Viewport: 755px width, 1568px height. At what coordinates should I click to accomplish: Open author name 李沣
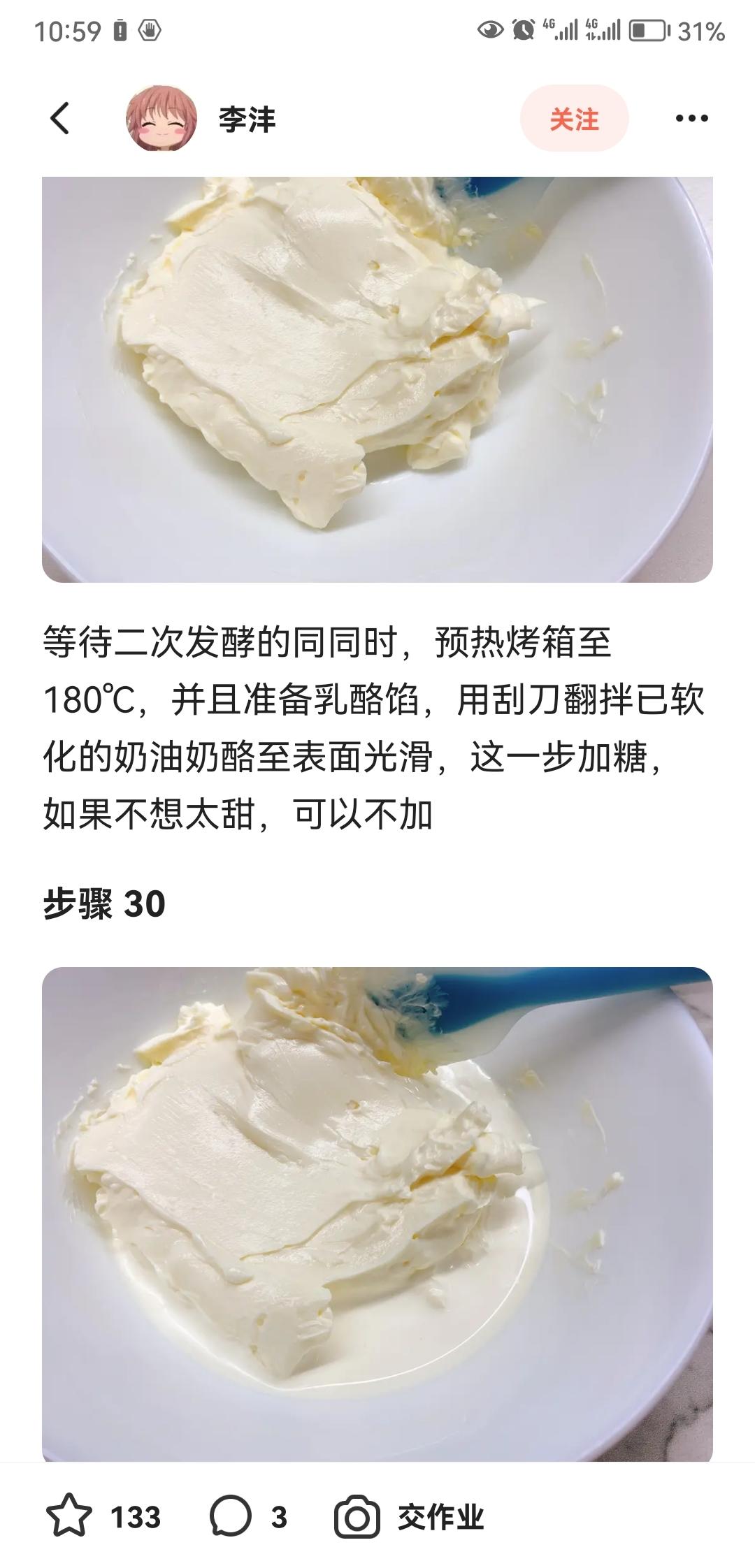(x=247, y=119)
